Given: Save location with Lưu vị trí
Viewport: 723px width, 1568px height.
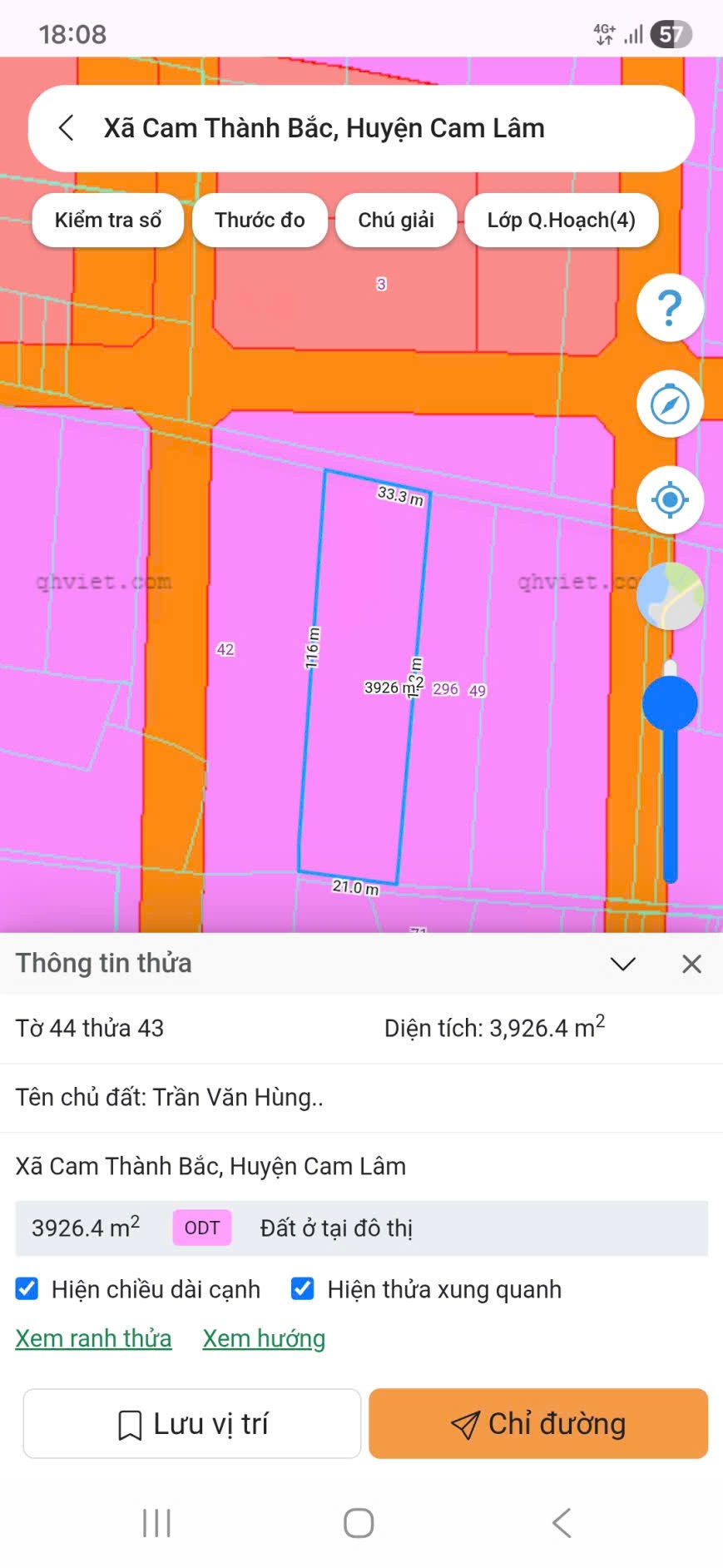Looking at the screenshot, I should click(192, 1424).
